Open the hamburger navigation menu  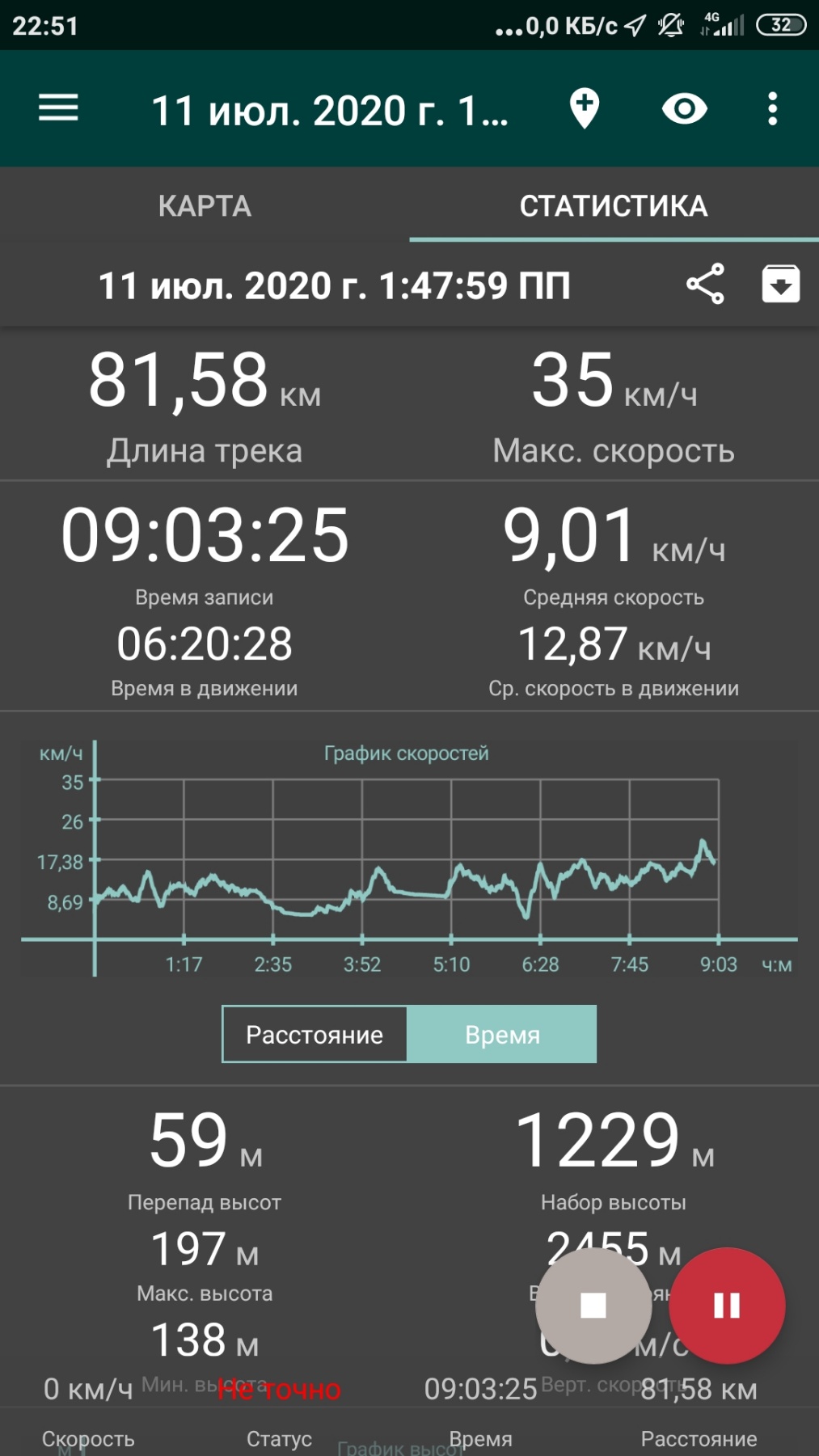[x=58, y=108]
